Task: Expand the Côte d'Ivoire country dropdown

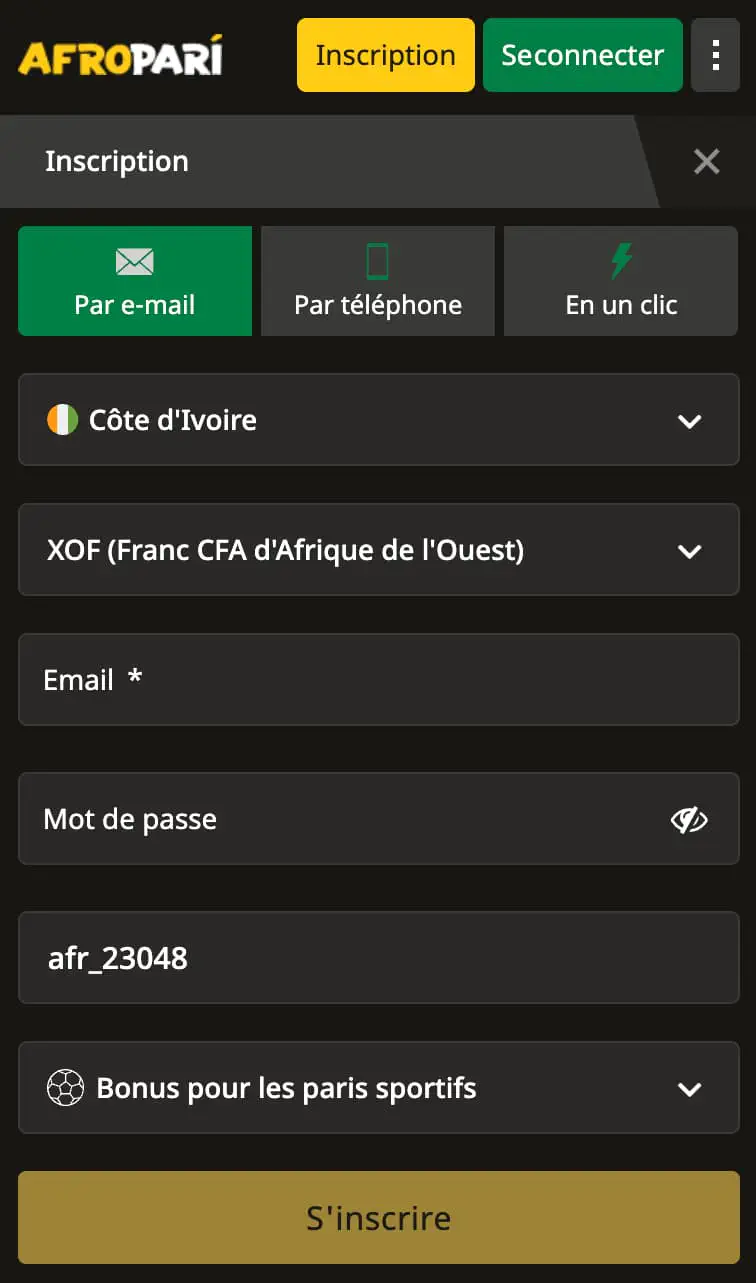Action: [379, 420]
